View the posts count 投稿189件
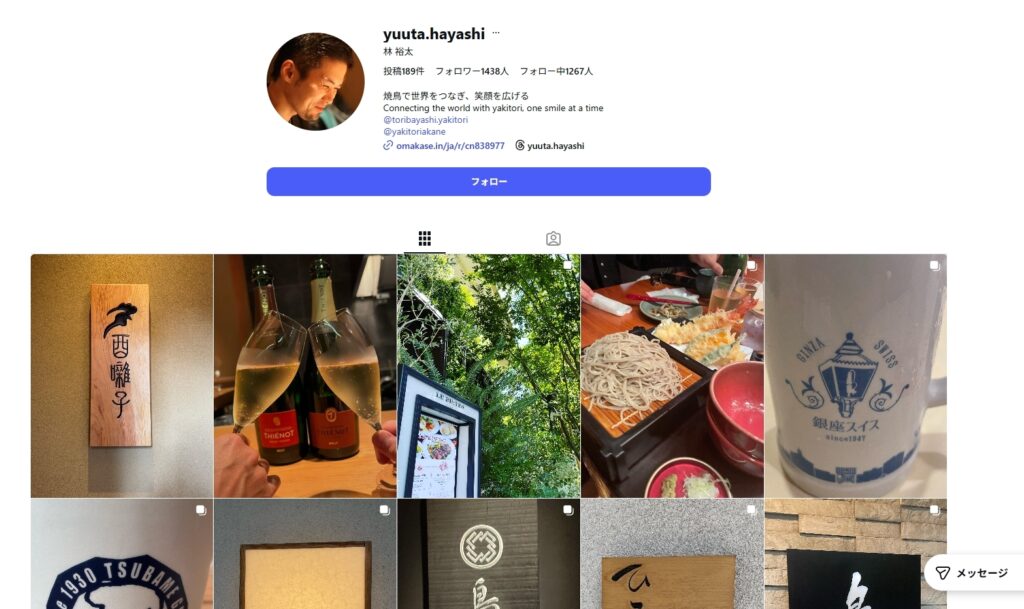The height and width of the screenshot is (609, 1024). pyautogui.click(x=403, y=72)
